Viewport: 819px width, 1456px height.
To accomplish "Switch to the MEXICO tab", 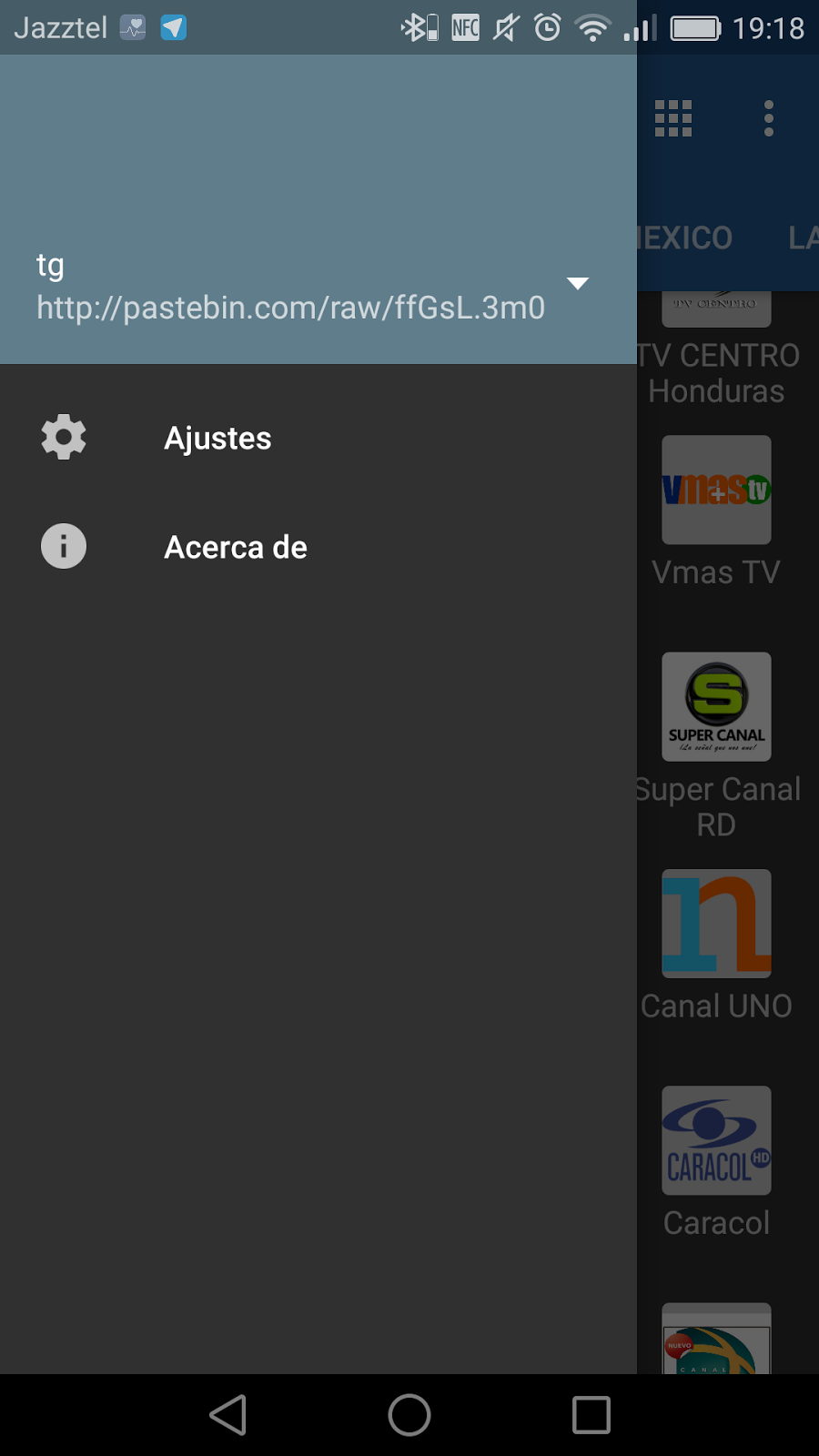I will pyautogui.click(x=684, y=238).
